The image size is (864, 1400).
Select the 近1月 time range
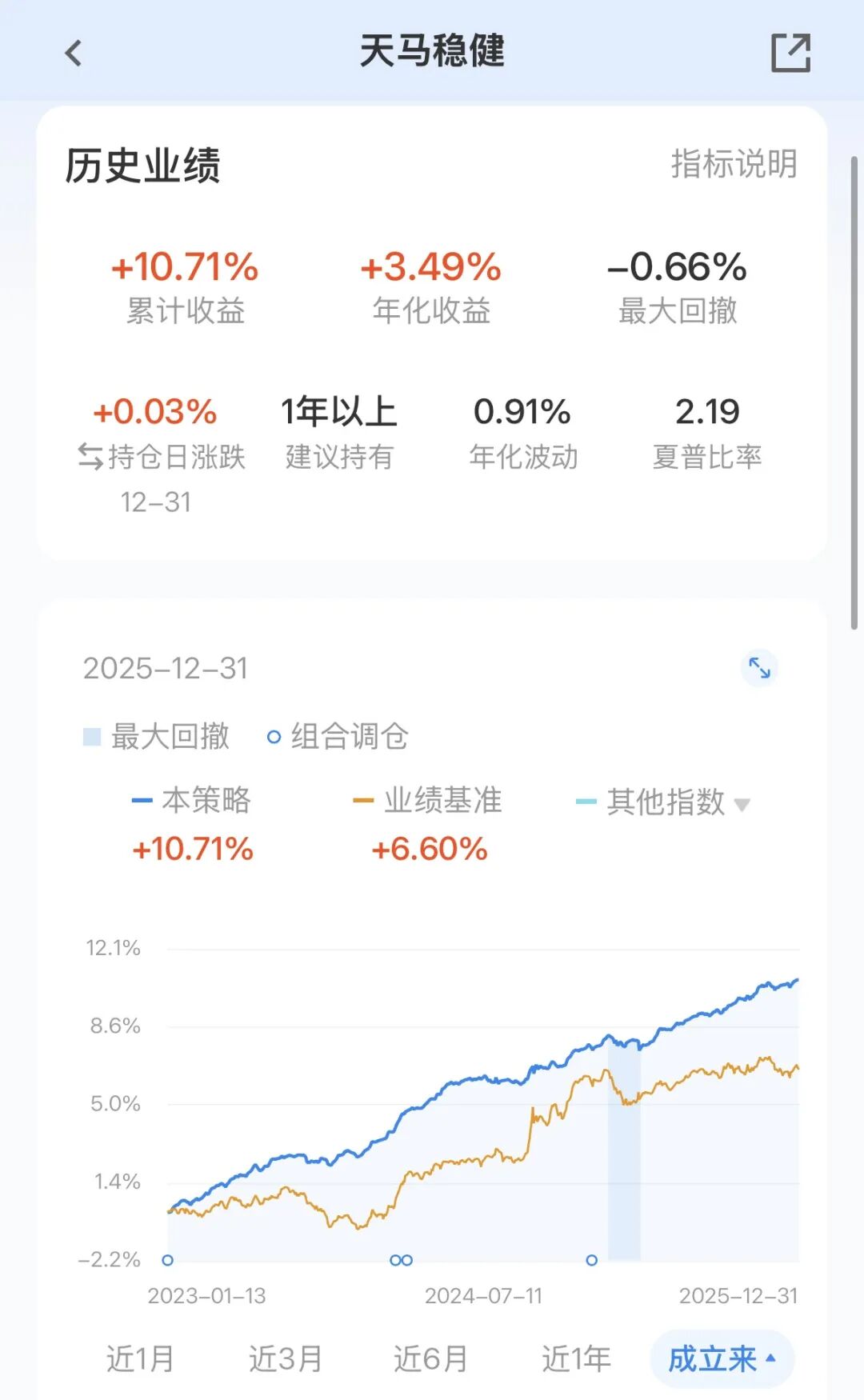point(140,1358)
